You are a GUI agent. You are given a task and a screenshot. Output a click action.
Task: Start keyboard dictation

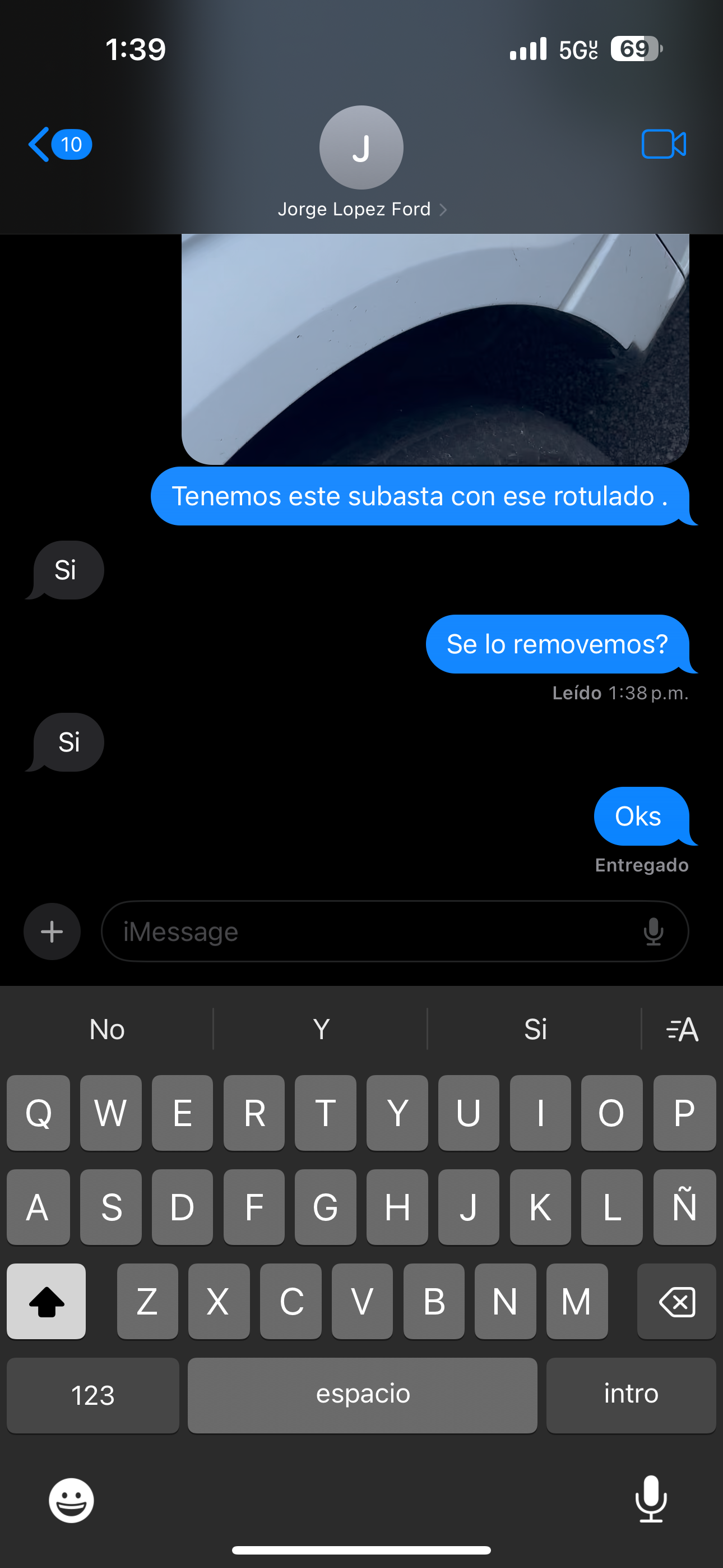tap(651, 1499)
